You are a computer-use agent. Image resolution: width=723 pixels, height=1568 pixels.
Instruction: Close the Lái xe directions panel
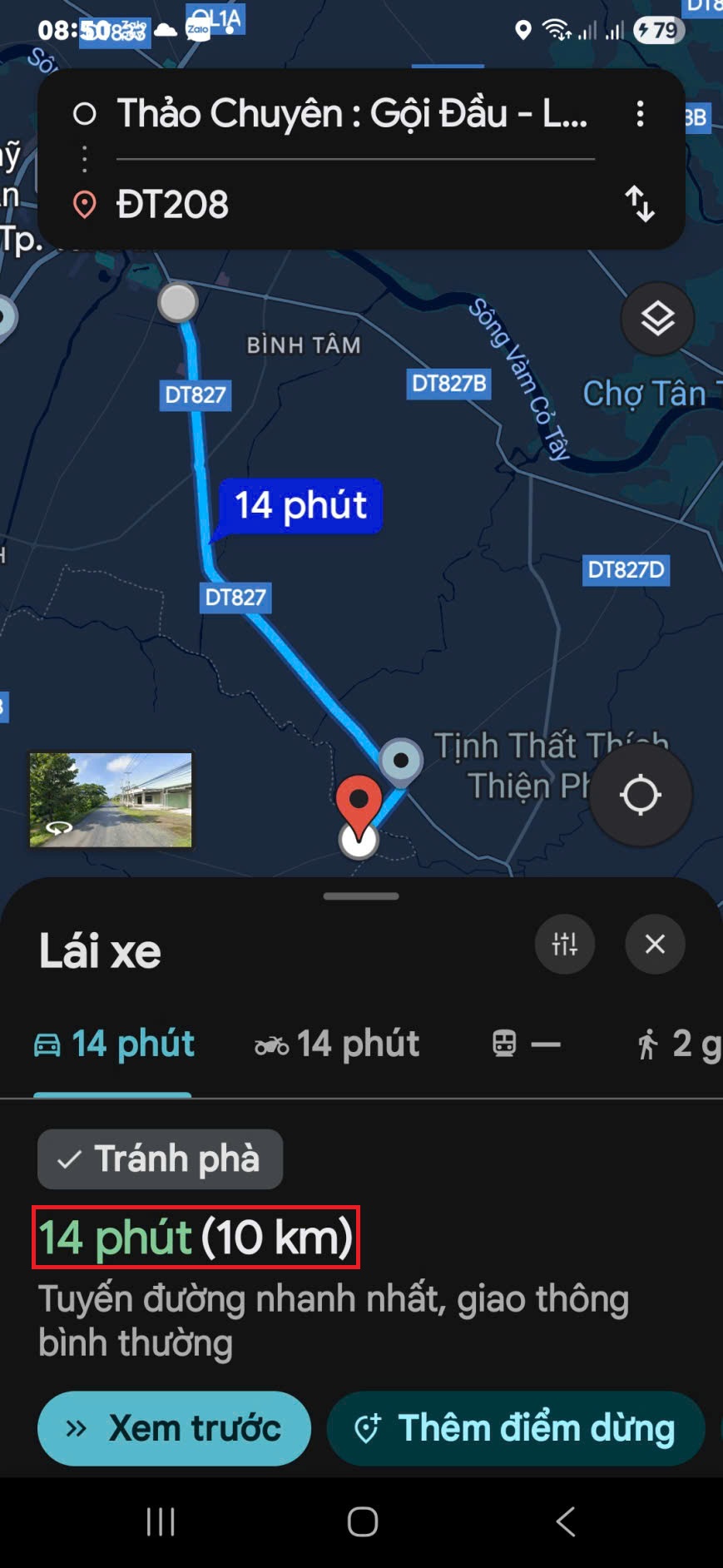tap(655, 944)
